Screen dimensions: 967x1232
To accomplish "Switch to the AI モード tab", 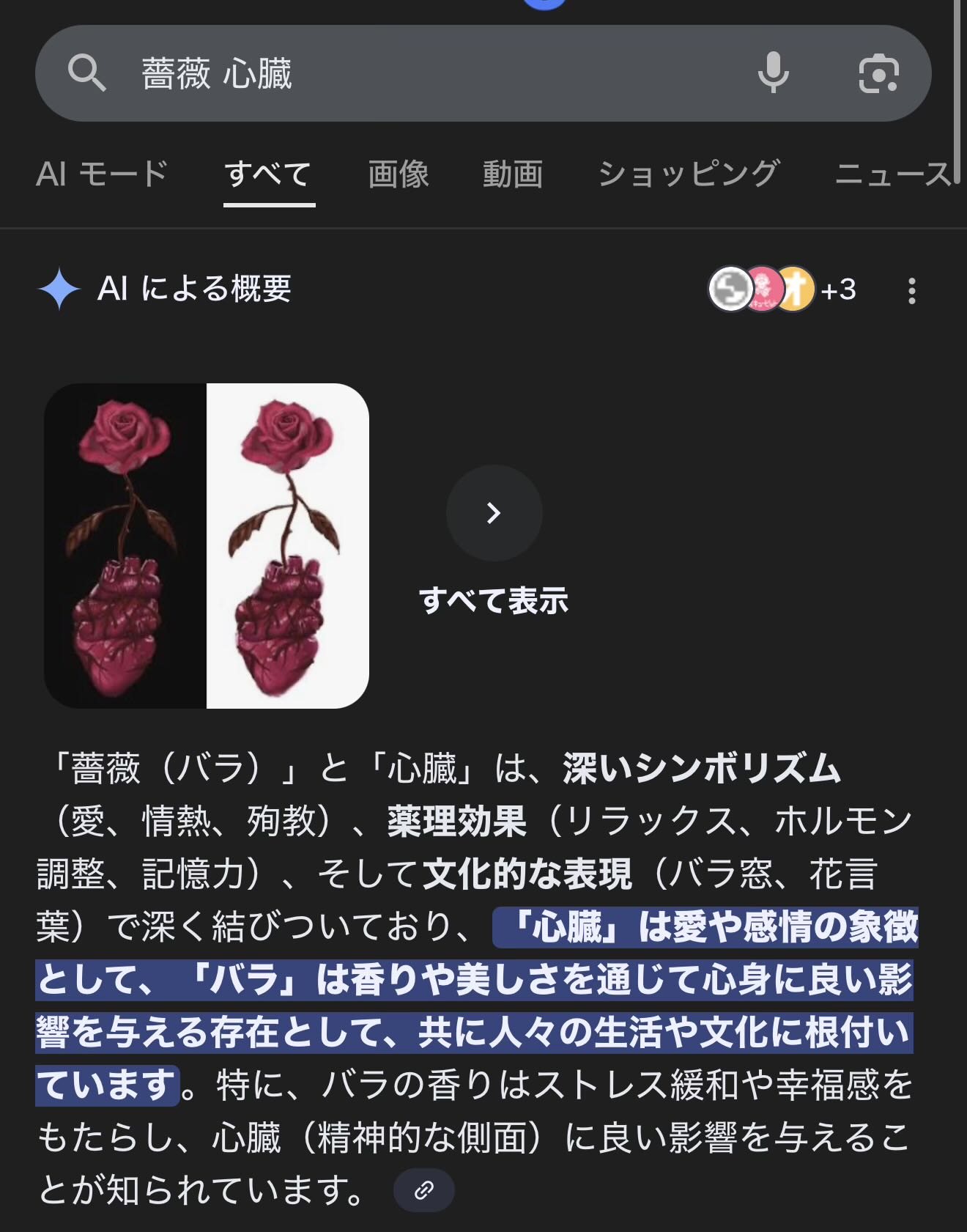I will (x=102, y=174).
